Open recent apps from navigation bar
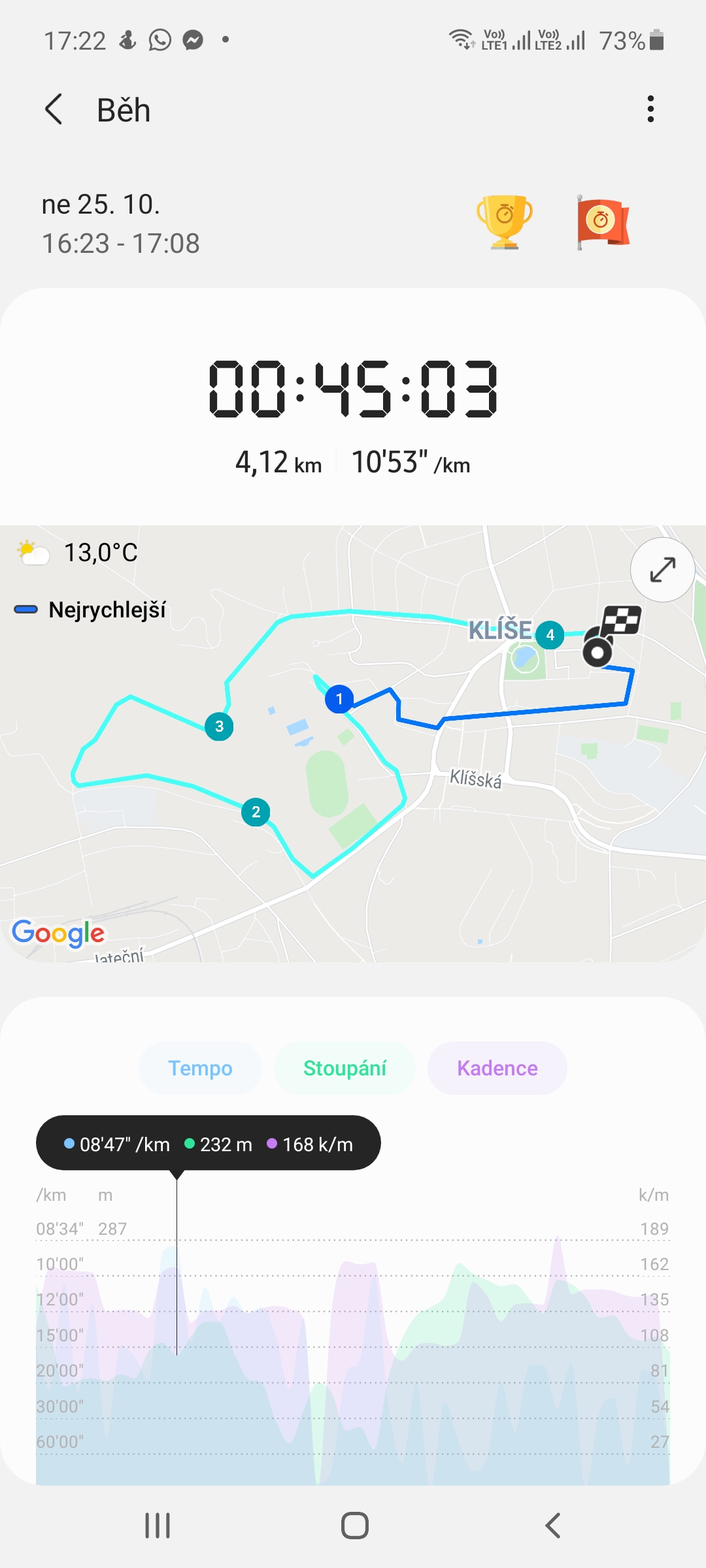706x1568 pixels. pyautogui.click(x=158, y=1526)
